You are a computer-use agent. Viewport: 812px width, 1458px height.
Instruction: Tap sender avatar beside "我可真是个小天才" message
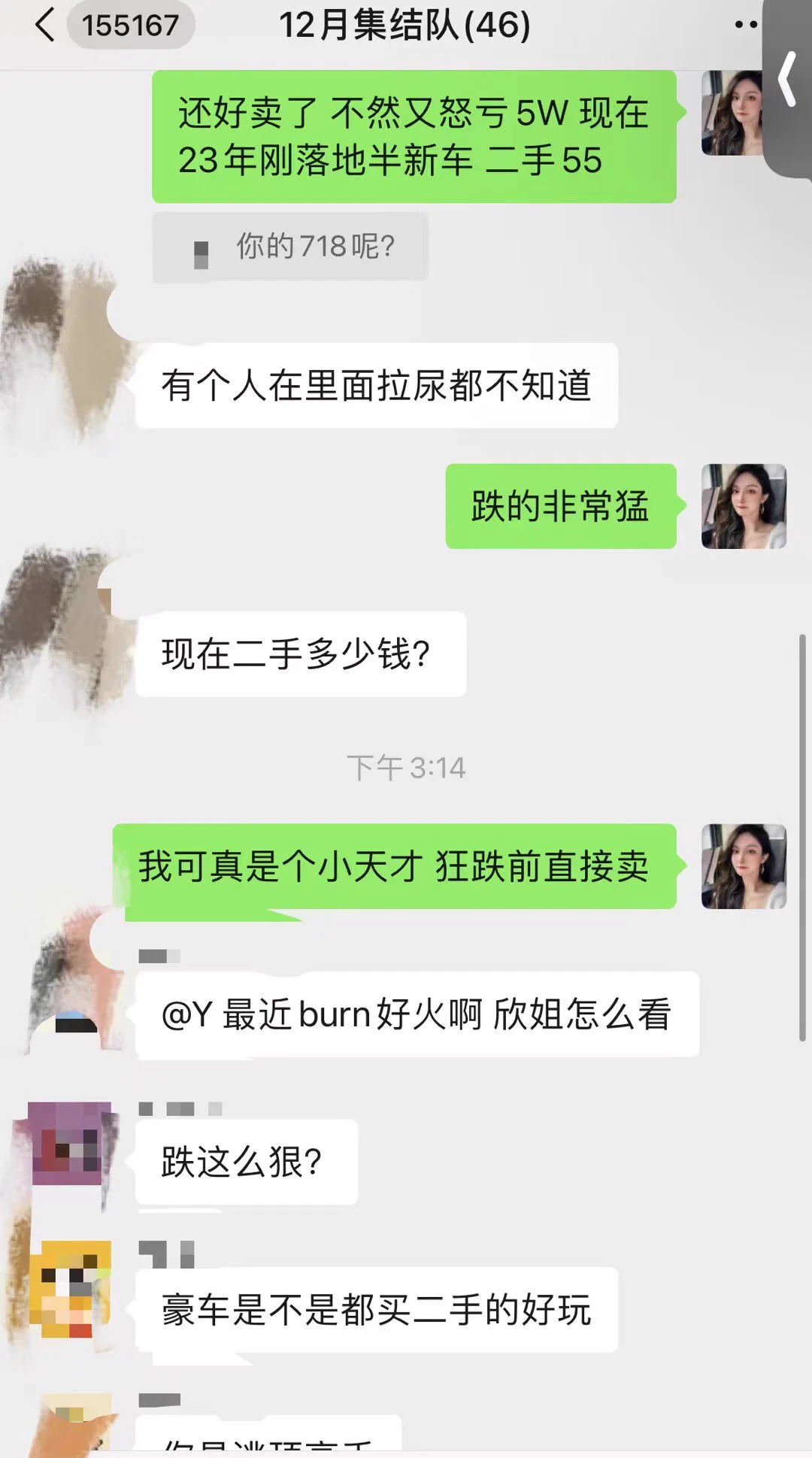click(x=743, y=866)
